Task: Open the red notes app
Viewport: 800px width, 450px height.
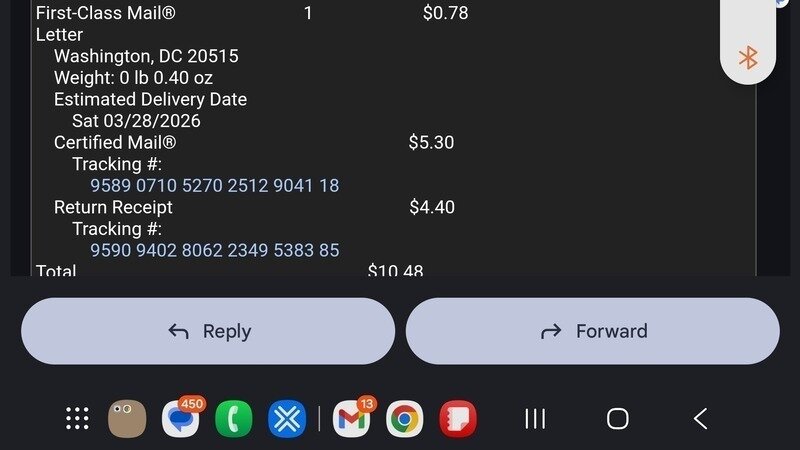Action: 457,419
